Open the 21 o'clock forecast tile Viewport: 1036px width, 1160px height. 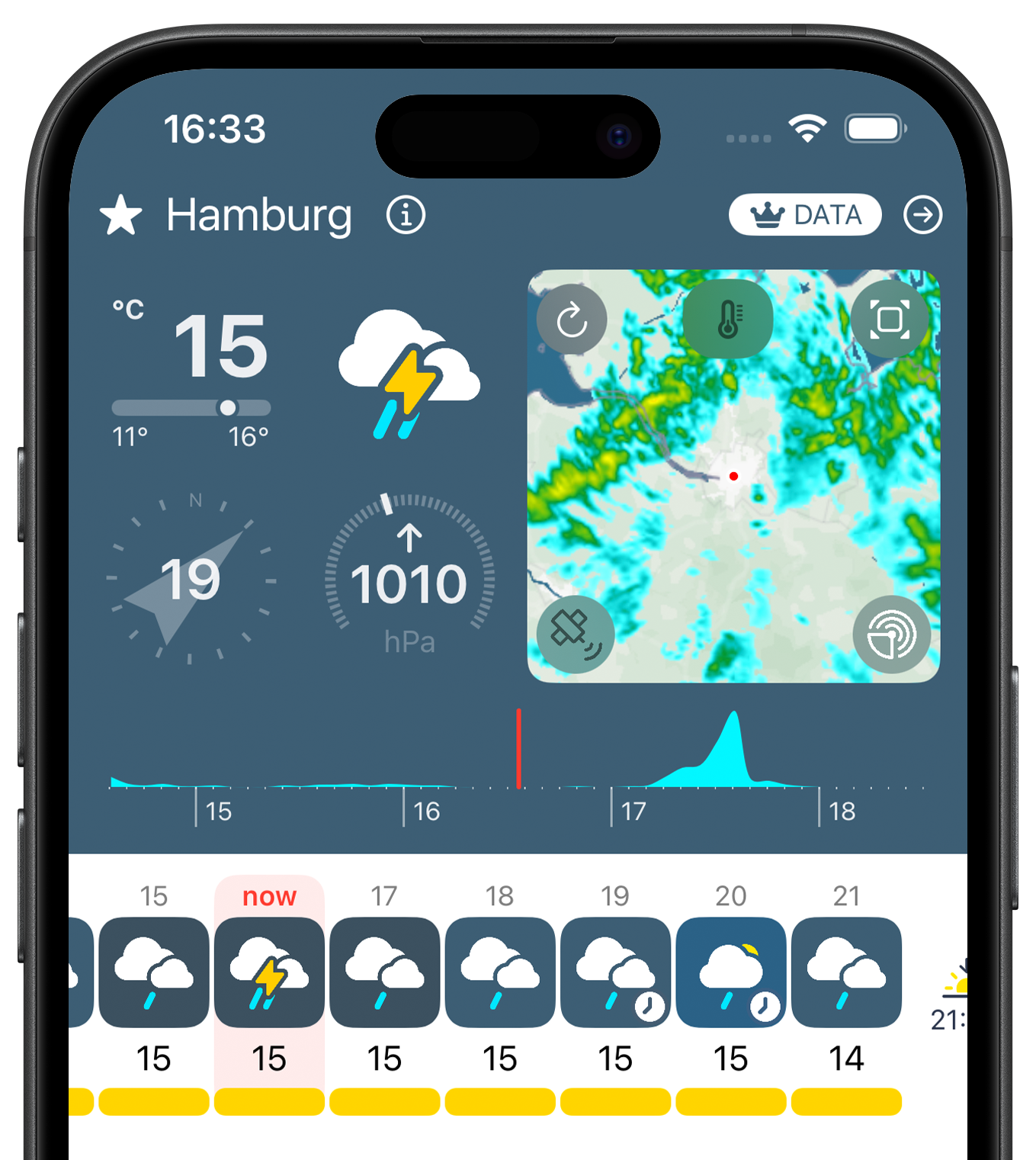(846, 972)
